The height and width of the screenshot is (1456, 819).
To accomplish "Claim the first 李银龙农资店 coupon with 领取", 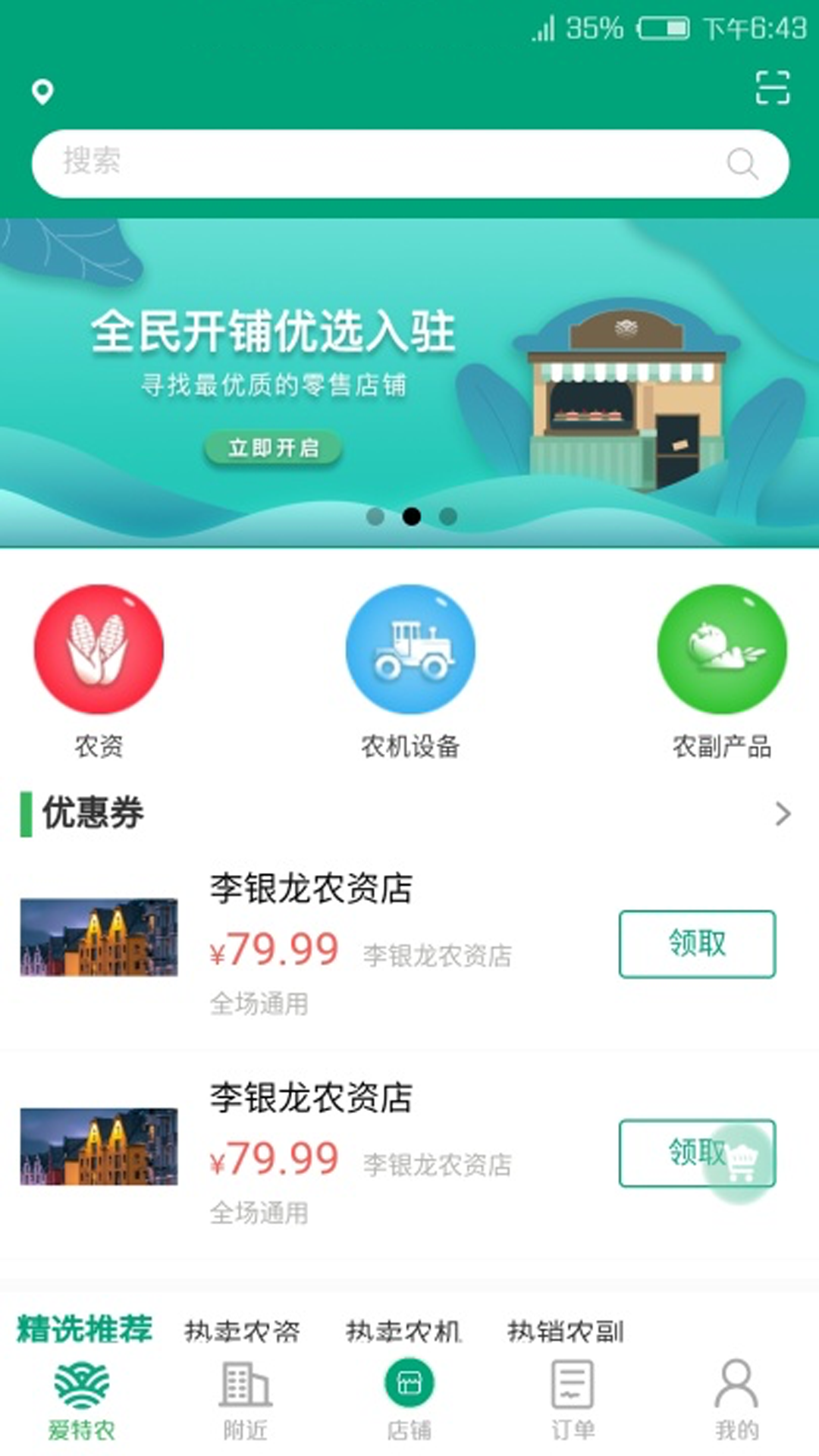I will tap(697, 944).
